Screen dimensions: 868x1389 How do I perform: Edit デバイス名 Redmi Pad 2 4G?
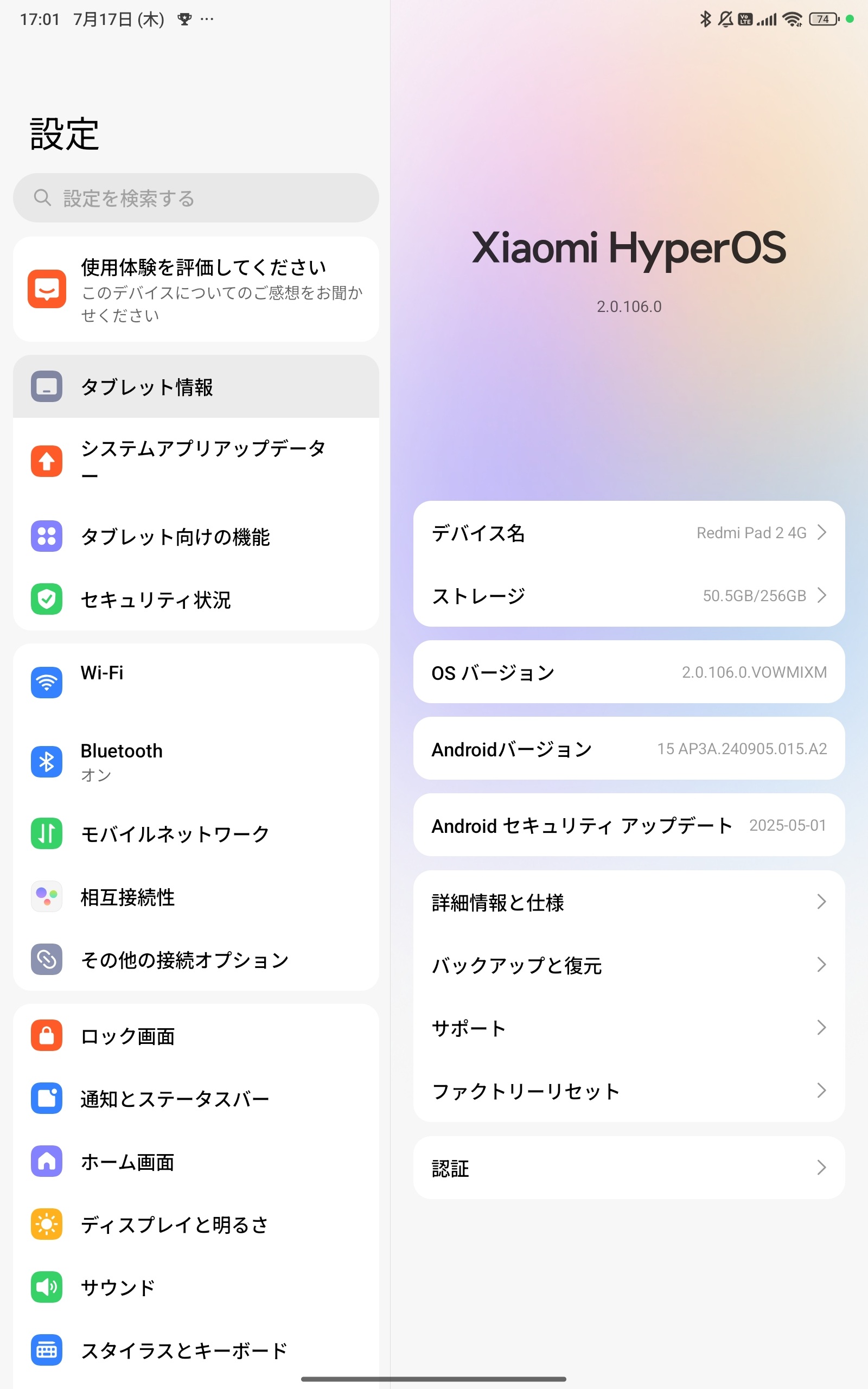click(629, 533)
